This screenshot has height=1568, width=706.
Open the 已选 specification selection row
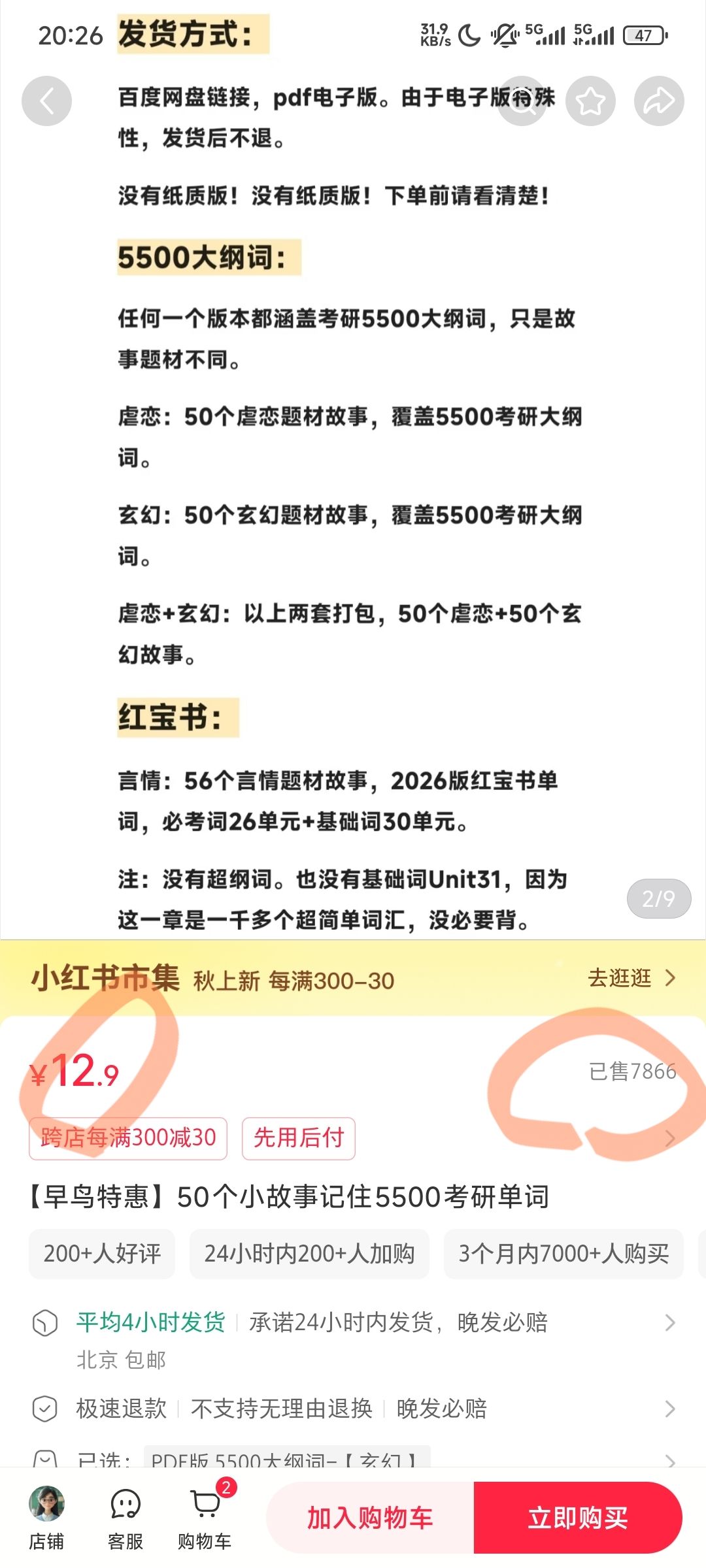point(353,1459)
